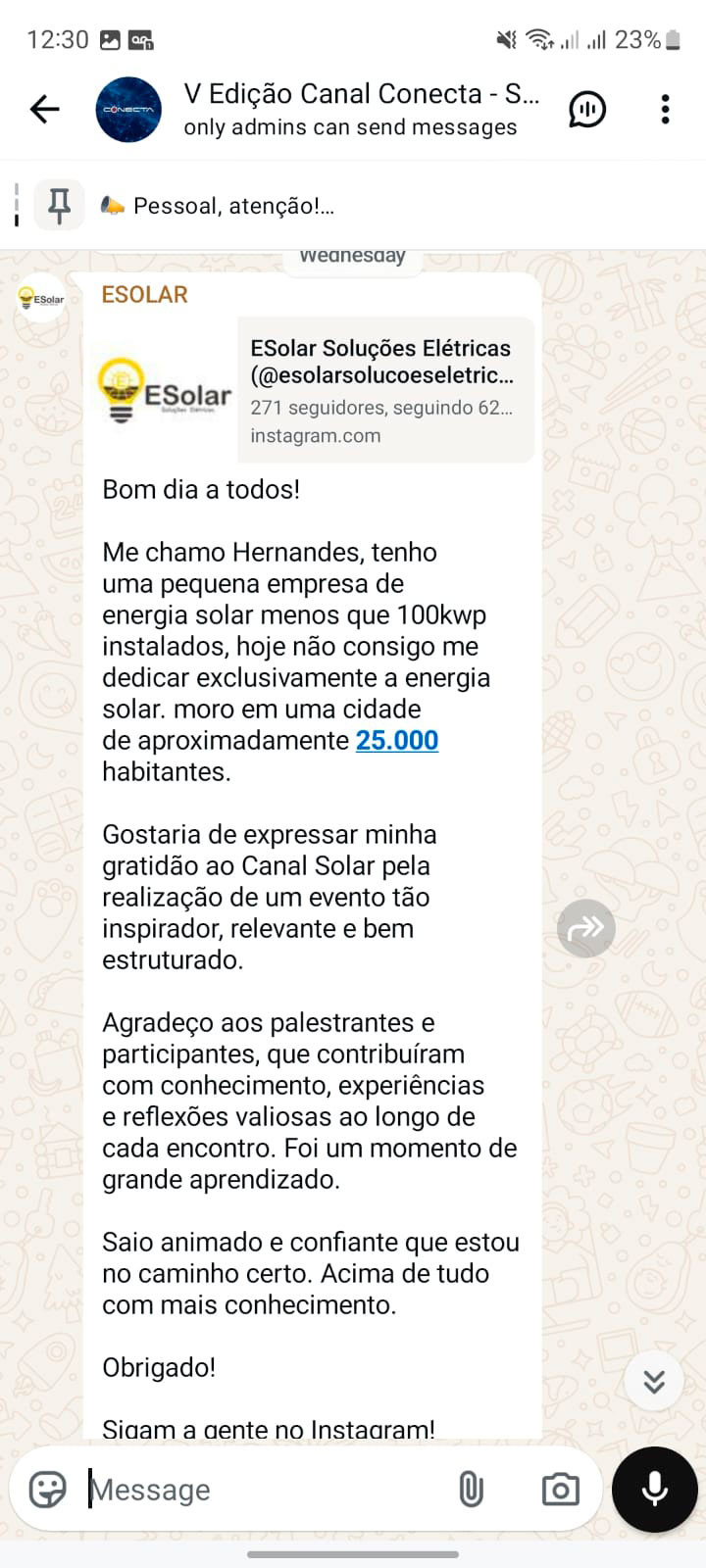Open the pinned message "Pessoal, atenção!"
Viewport: 706px width, 1568px height.
coord(233,206)
